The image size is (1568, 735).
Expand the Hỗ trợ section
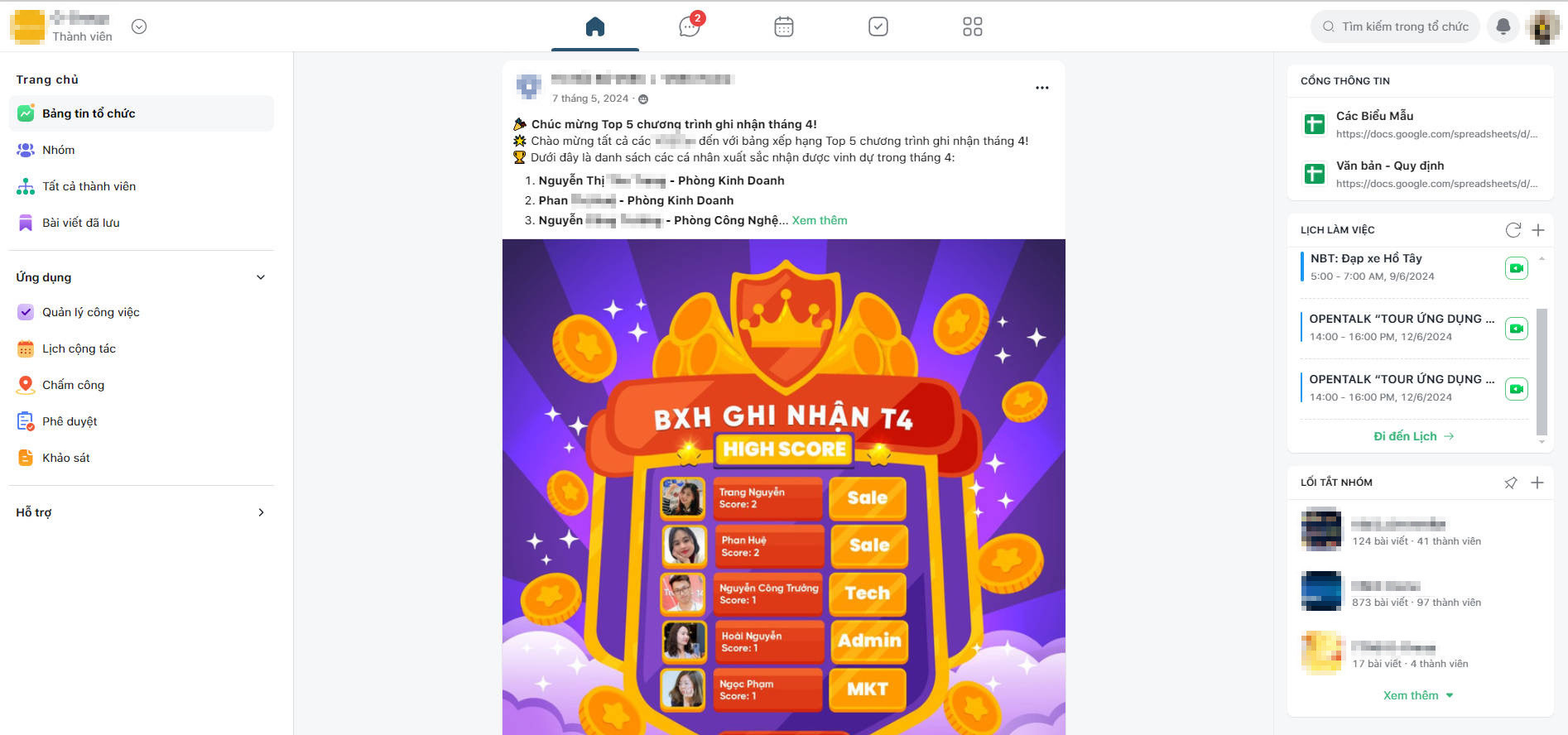tap(141, 512)
